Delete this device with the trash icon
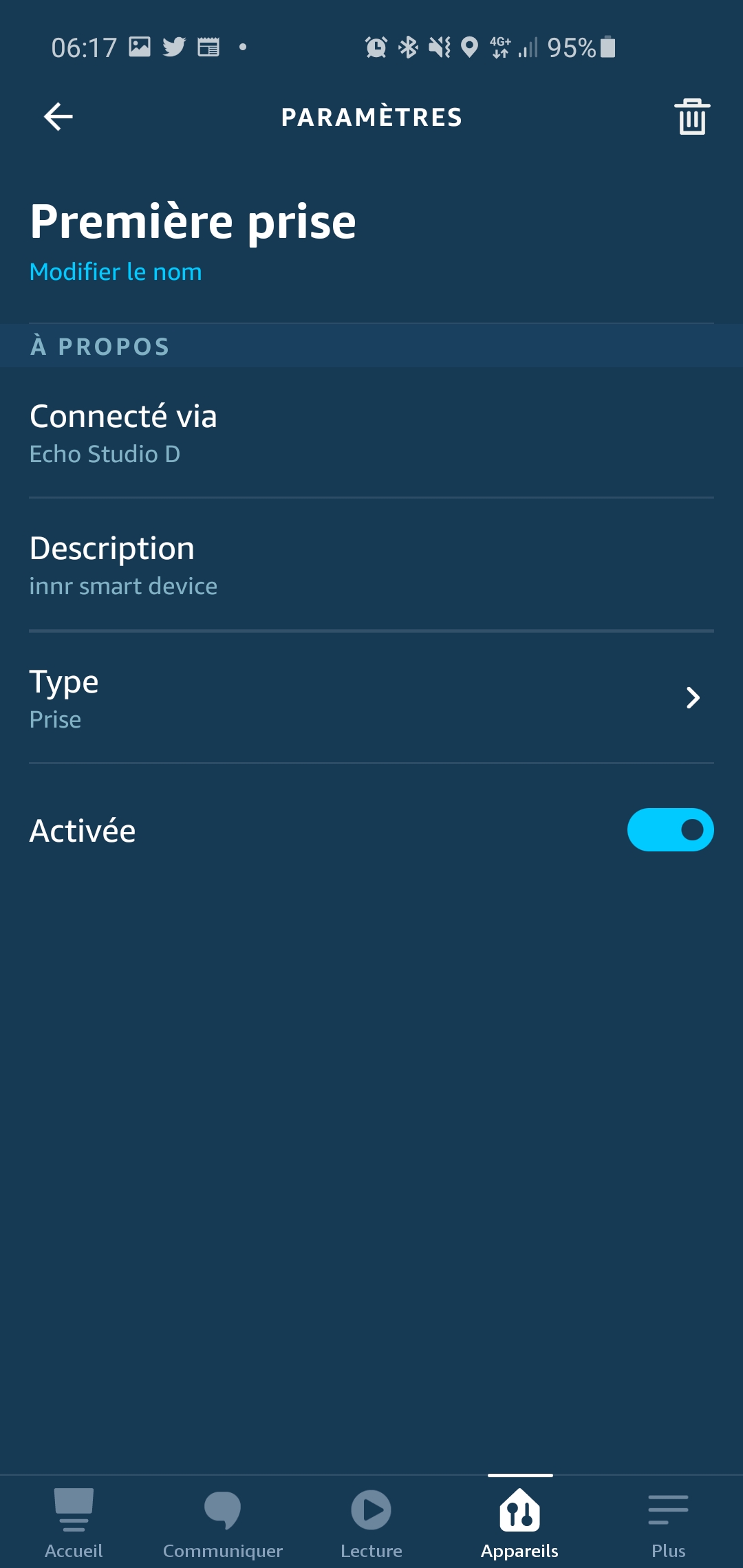Screen dimensions: 743x1568 click(x=692, y=117)
